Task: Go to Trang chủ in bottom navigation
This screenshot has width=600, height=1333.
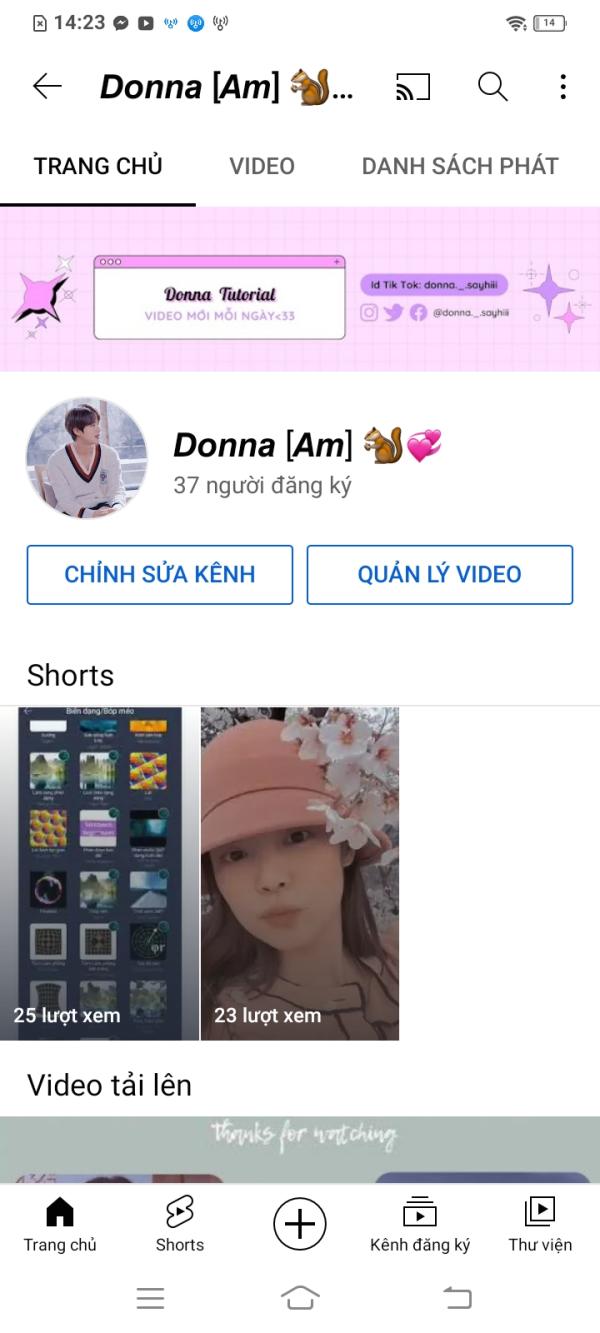Action: pos(60,1225)
